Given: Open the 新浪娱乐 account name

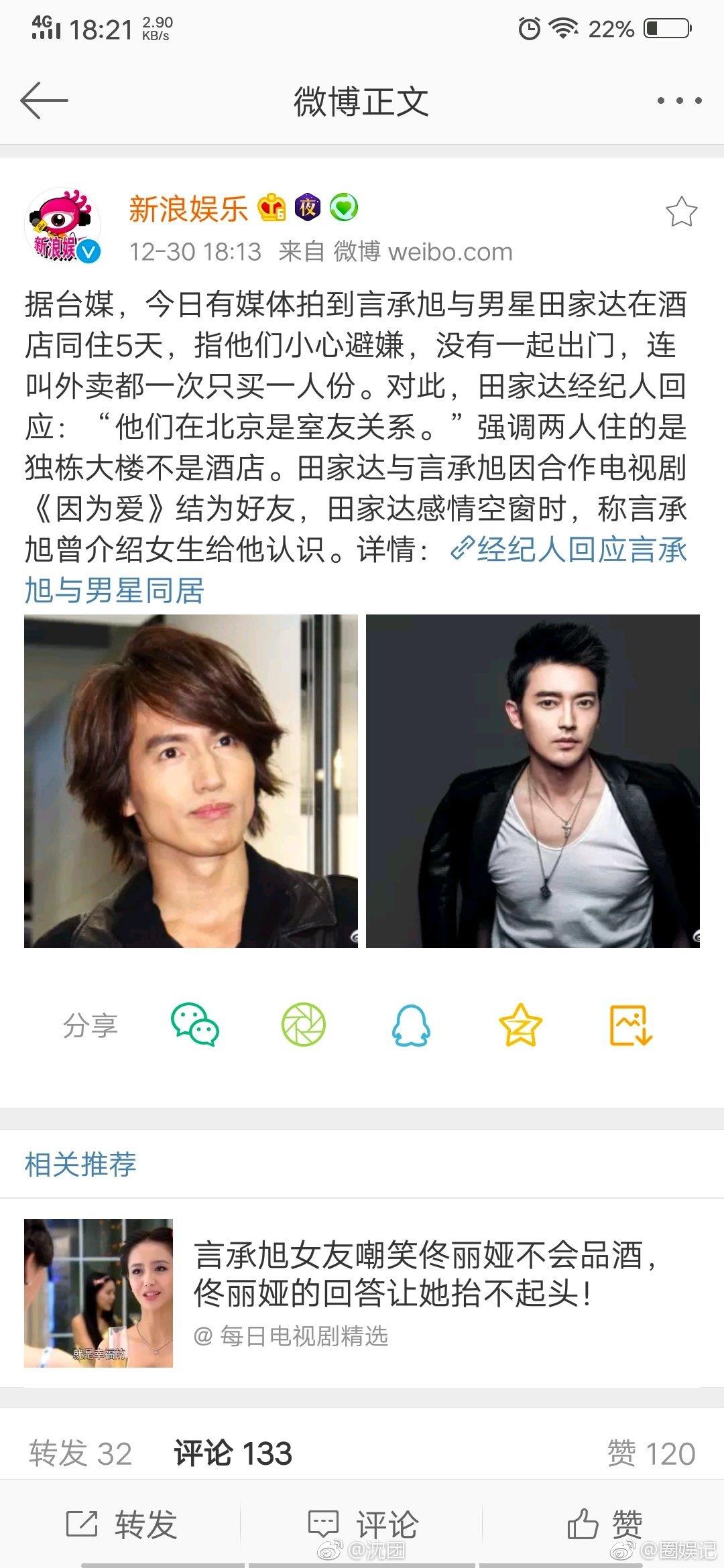Looking at the screenshot, I should coord(188,209).
